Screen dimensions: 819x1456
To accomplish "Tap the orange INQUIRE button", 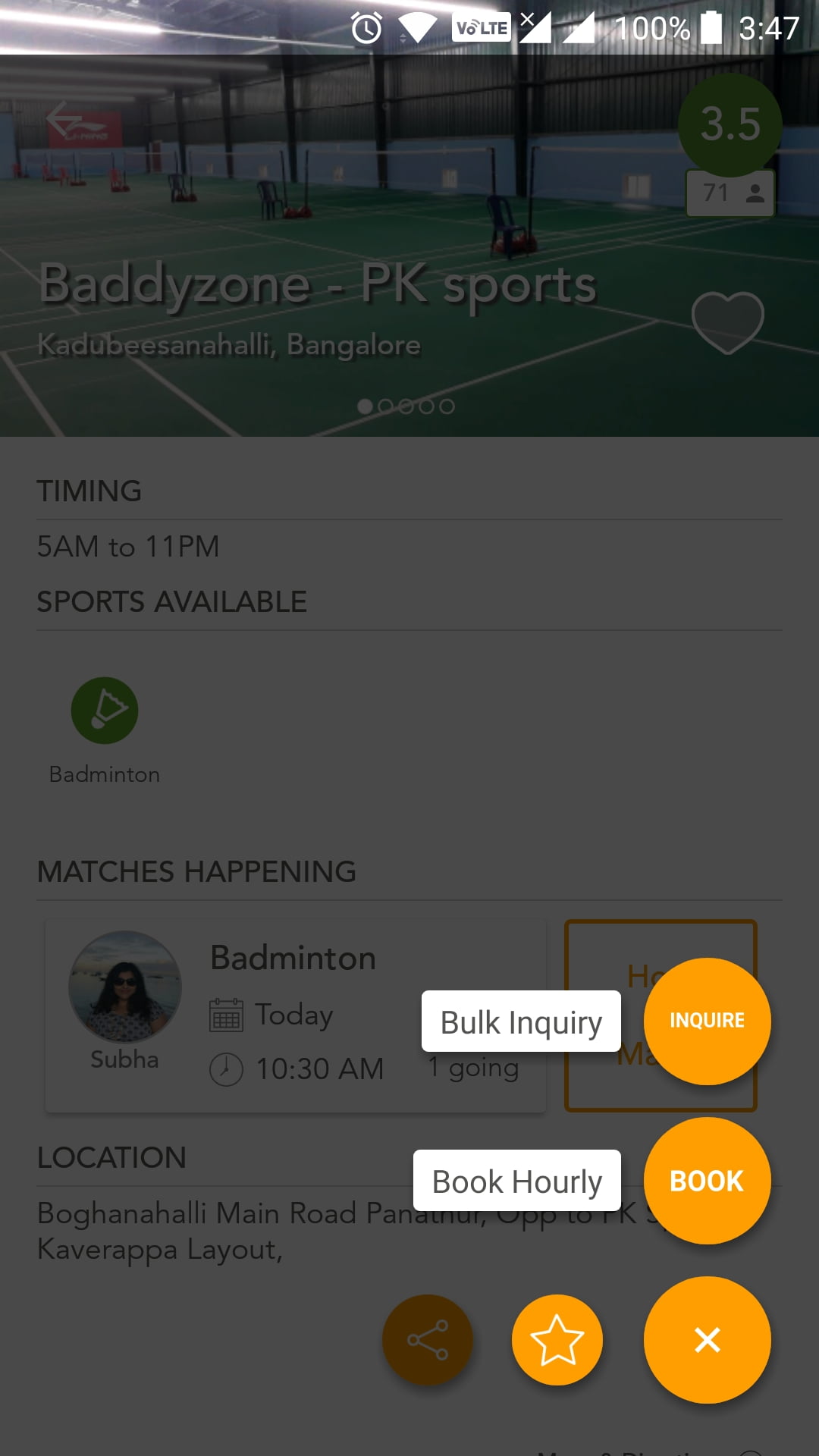I will 707,1021.
